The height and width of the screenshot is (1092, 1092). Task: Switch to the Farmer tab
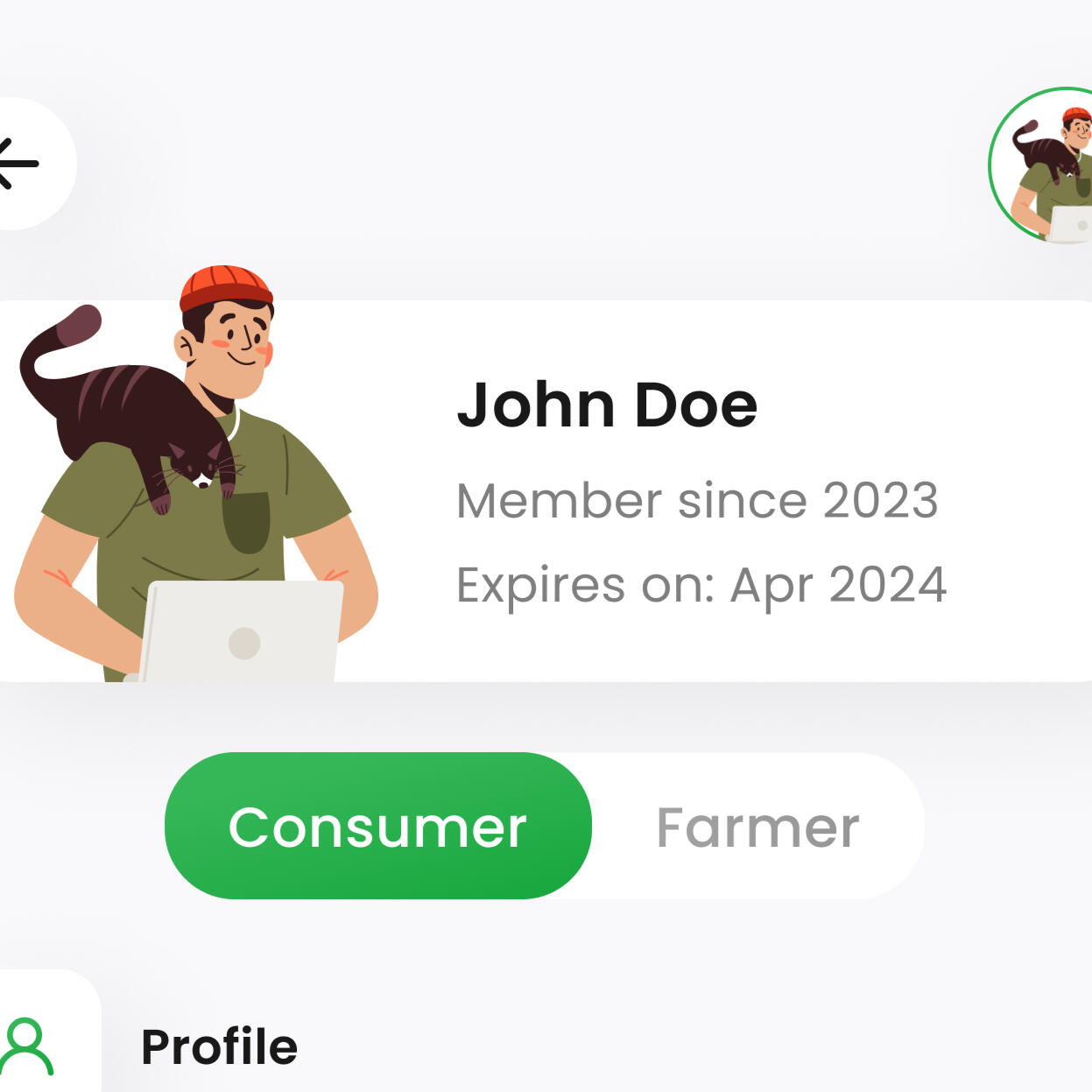click(x=757, y=827)
